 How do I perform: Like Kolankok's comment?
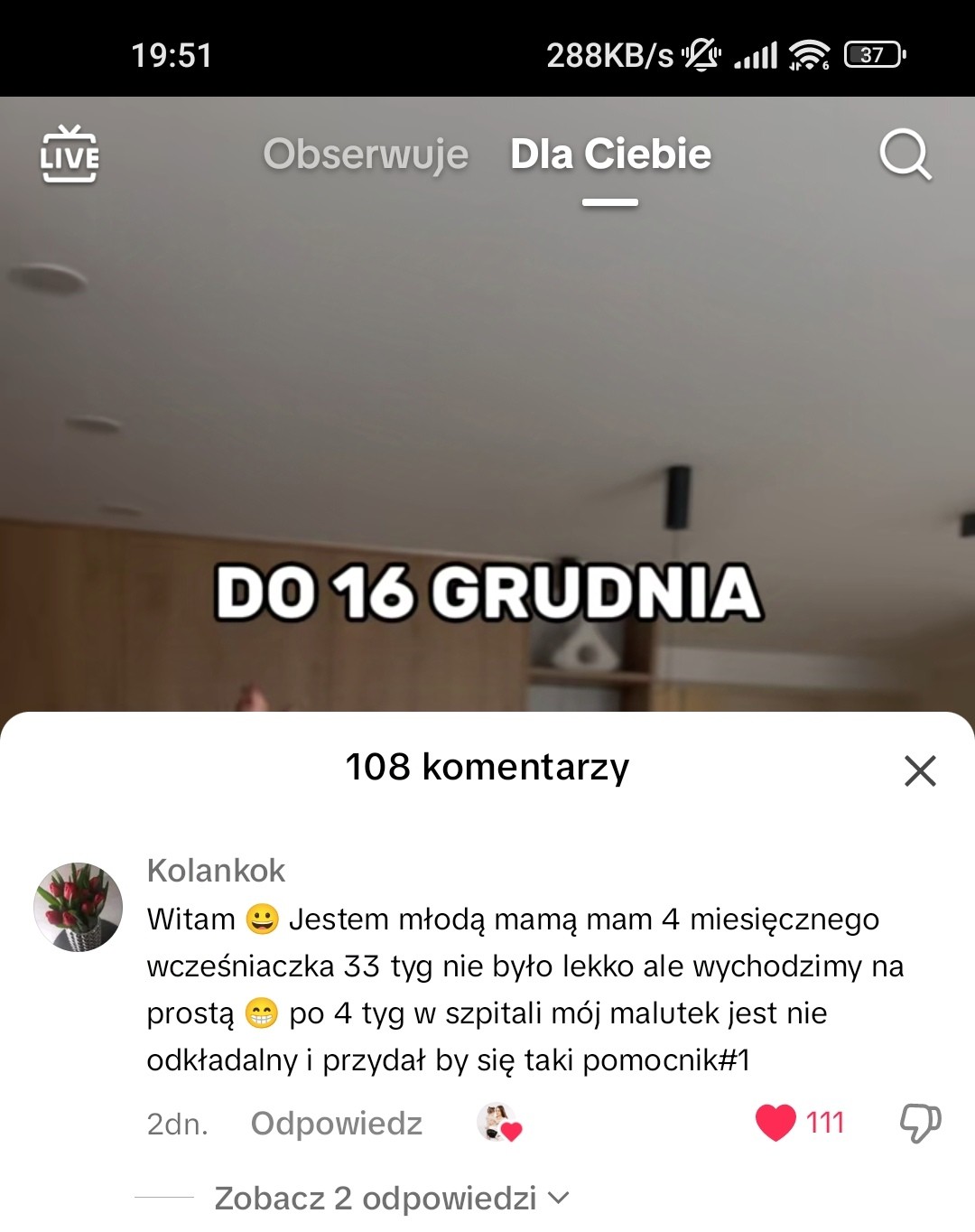pos(775,1123)
